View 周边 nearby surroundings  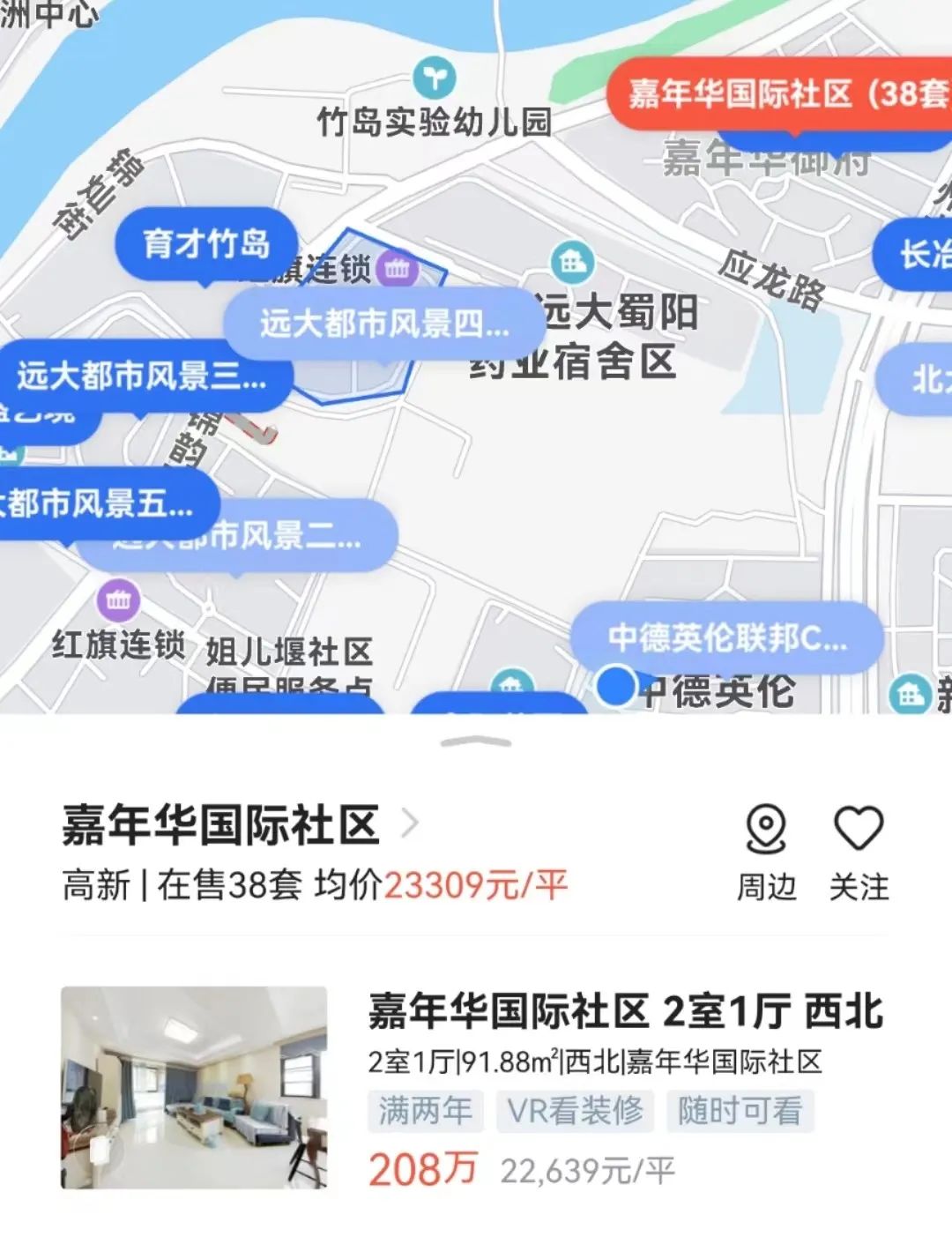click(766, 852)
